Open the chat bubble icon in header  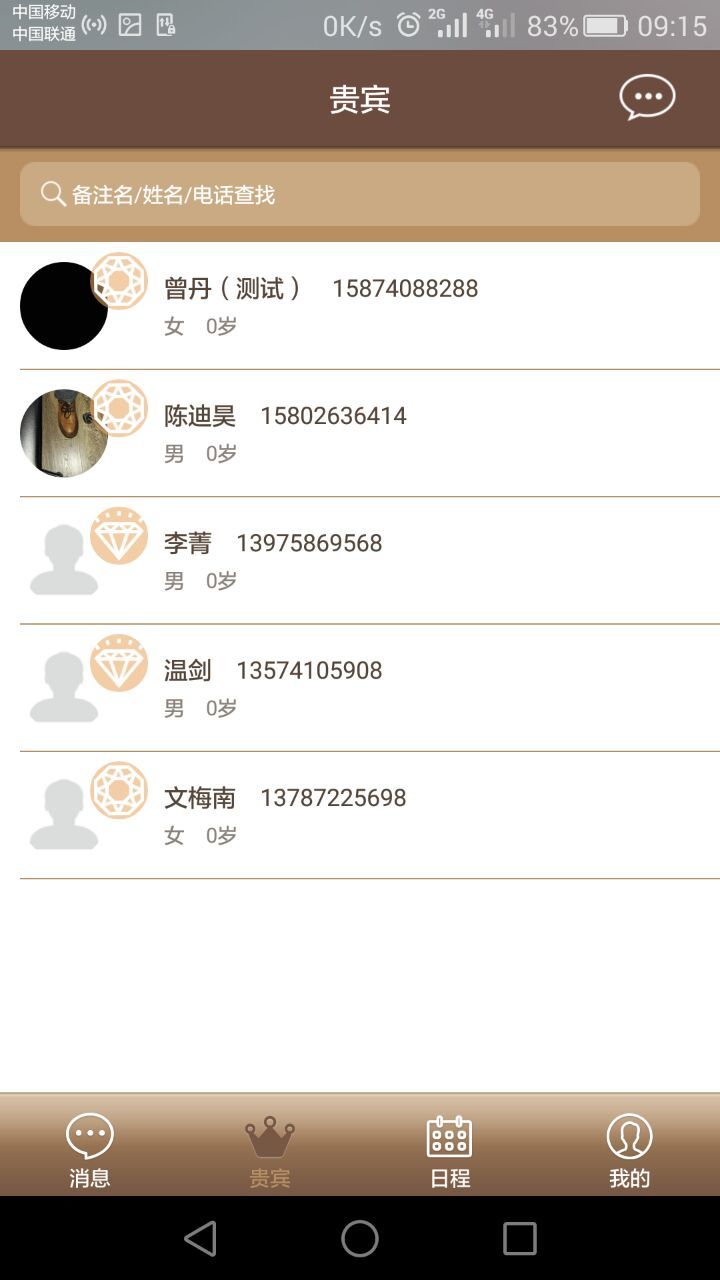tap(647, 98)
